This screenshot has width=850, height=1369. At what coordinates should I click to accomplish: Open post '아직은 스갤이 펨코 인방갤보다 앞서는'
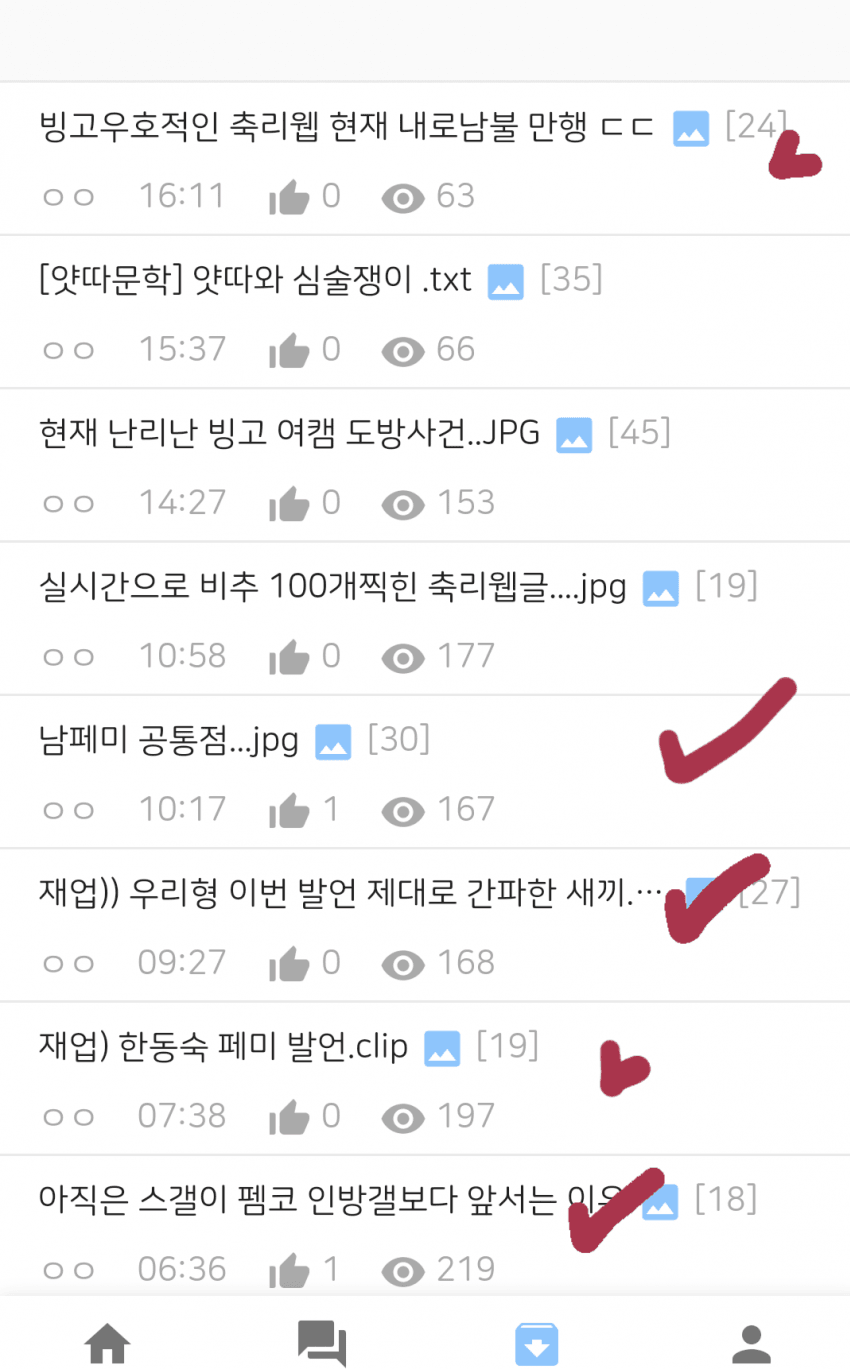pyautogui.click(x=330, y=1199)
